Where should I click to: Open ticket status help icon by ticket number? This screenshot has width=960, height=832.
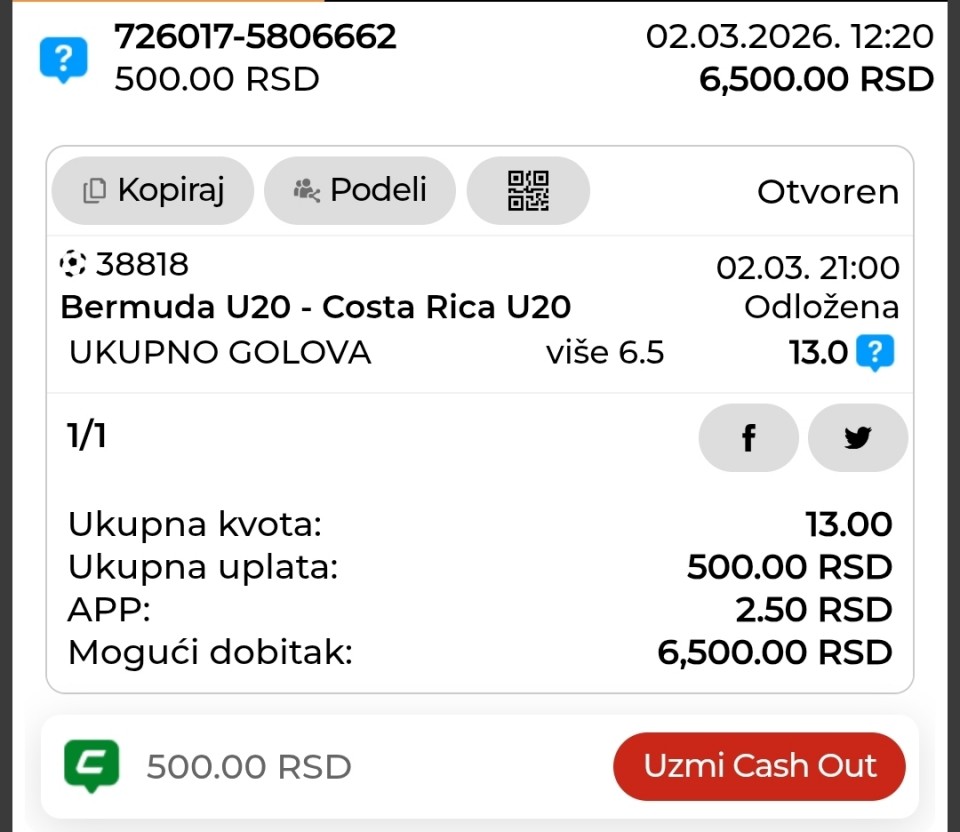pyautogui.click(x=63, y=59)
